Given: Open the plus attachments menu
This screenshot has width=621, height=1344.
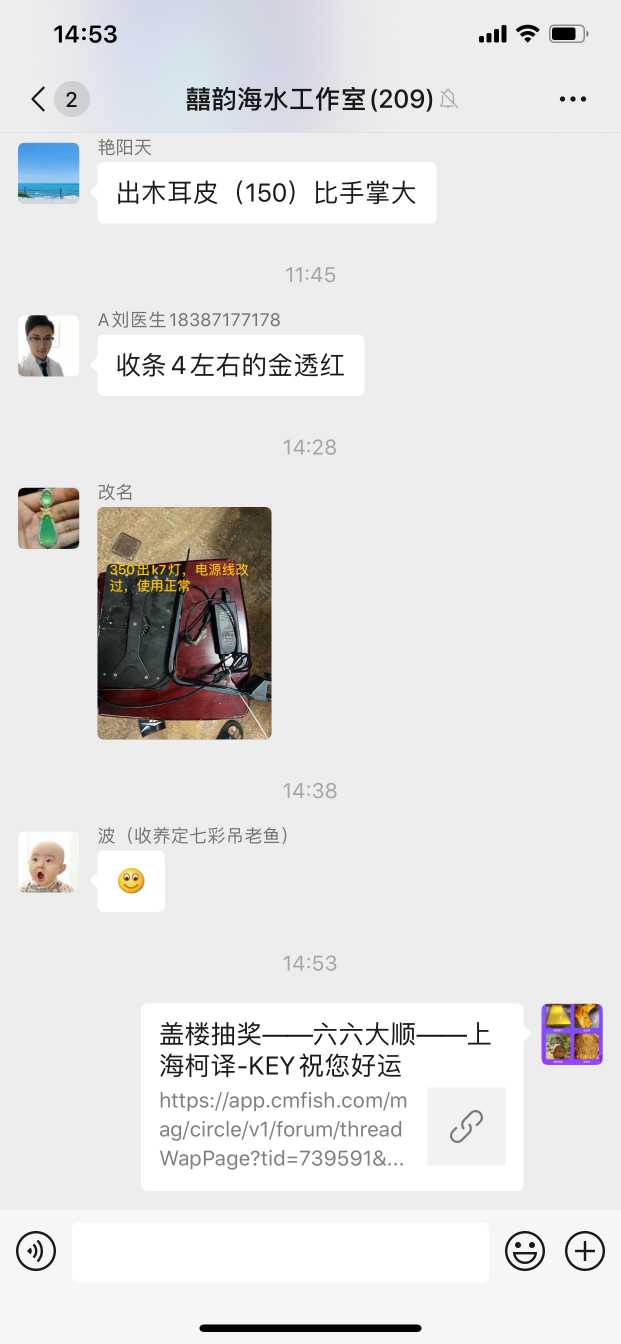Looking at the screenshot, I should (585, 1251).
